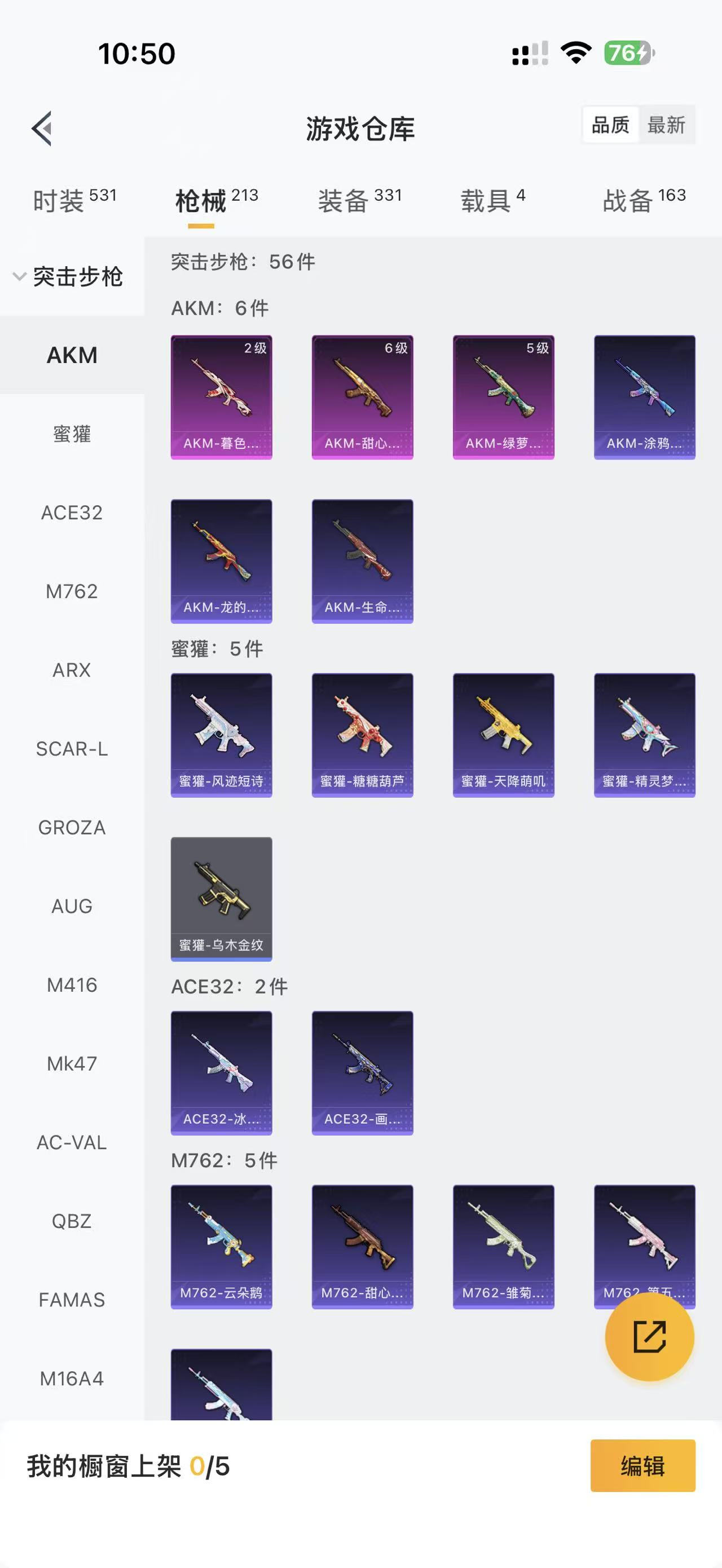722x1568 pixels.
Task: Open the AKM-暮色 level 2 skin
Action: (221, 397)
